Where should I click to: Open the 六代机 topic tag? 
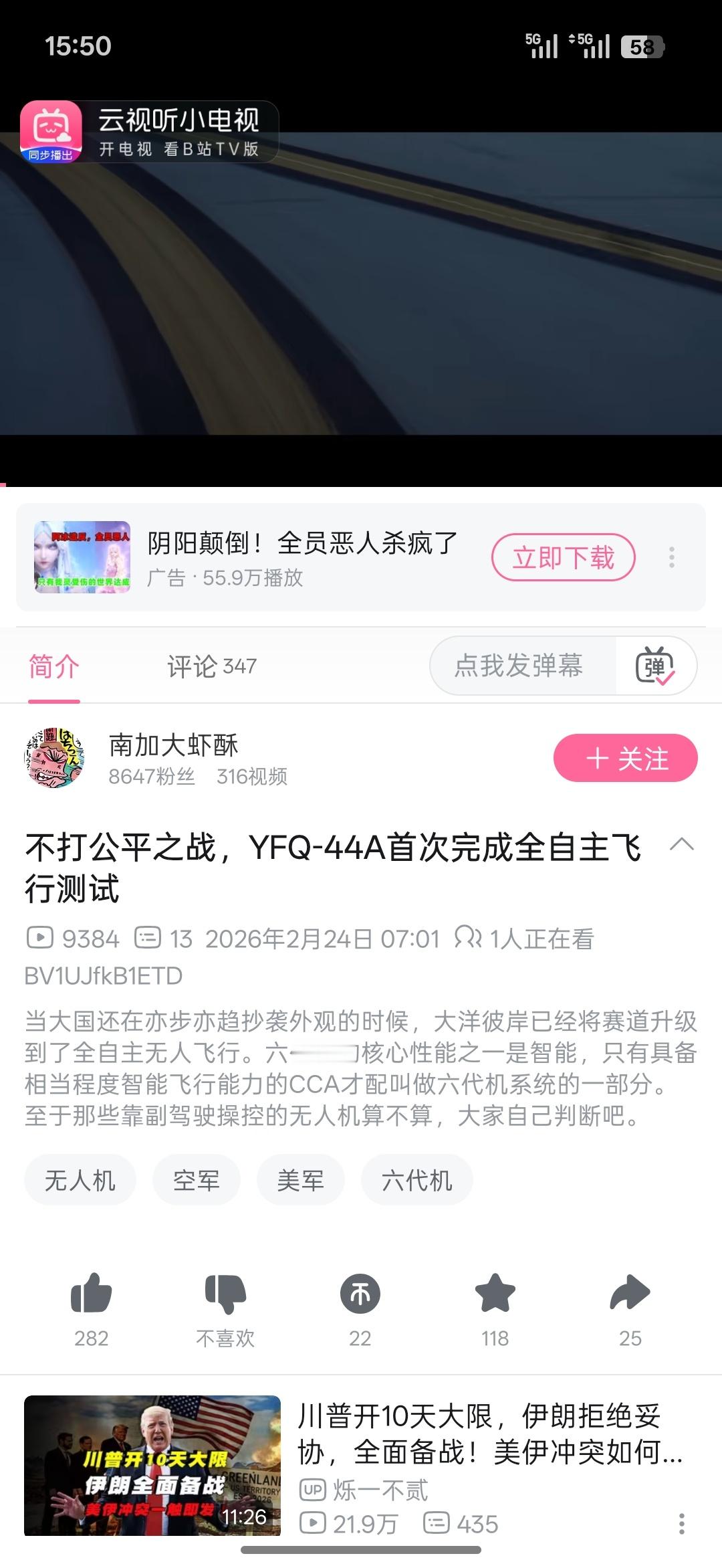pyautogui.click(x=416, y=1179)
